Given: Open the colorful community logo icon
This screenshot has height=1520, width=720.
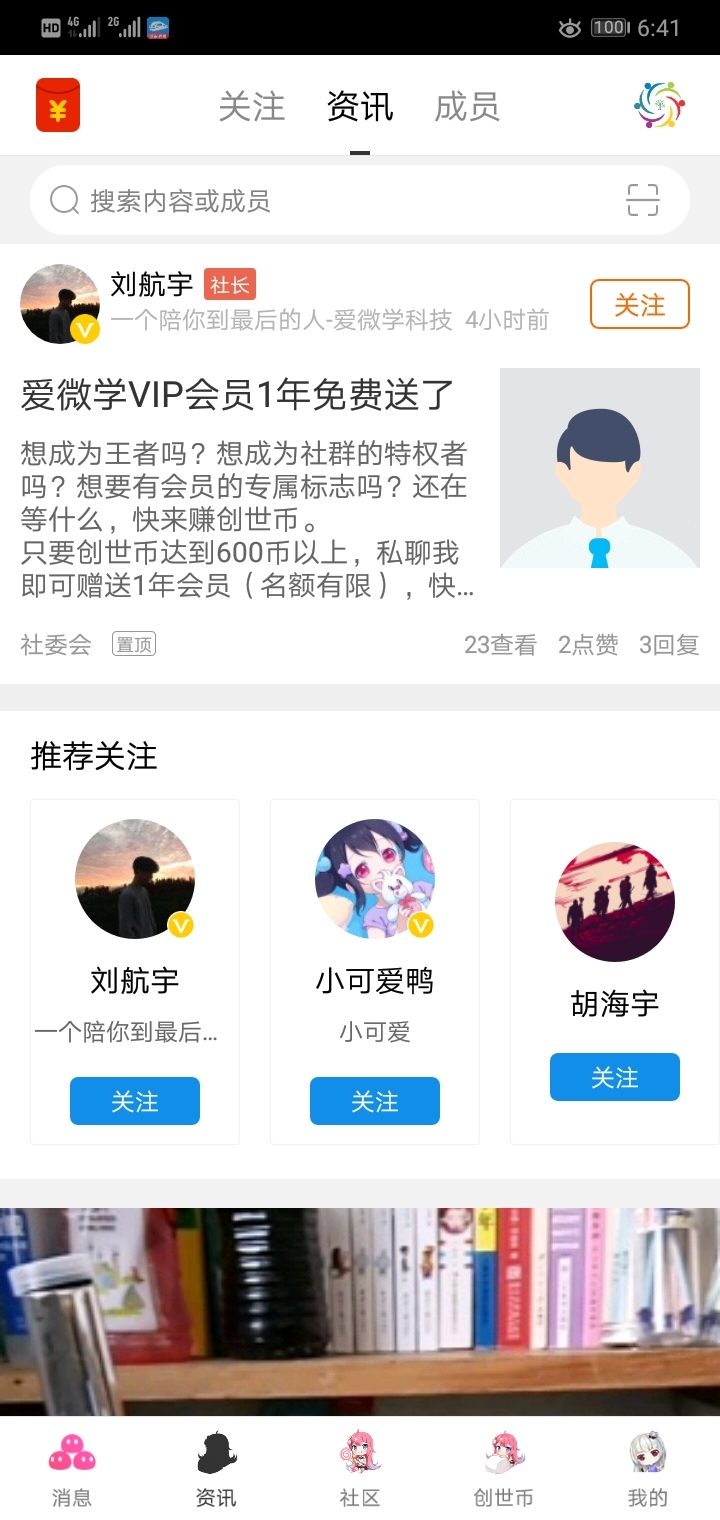Looking at the screenshot, I should (x=659, y=105).
